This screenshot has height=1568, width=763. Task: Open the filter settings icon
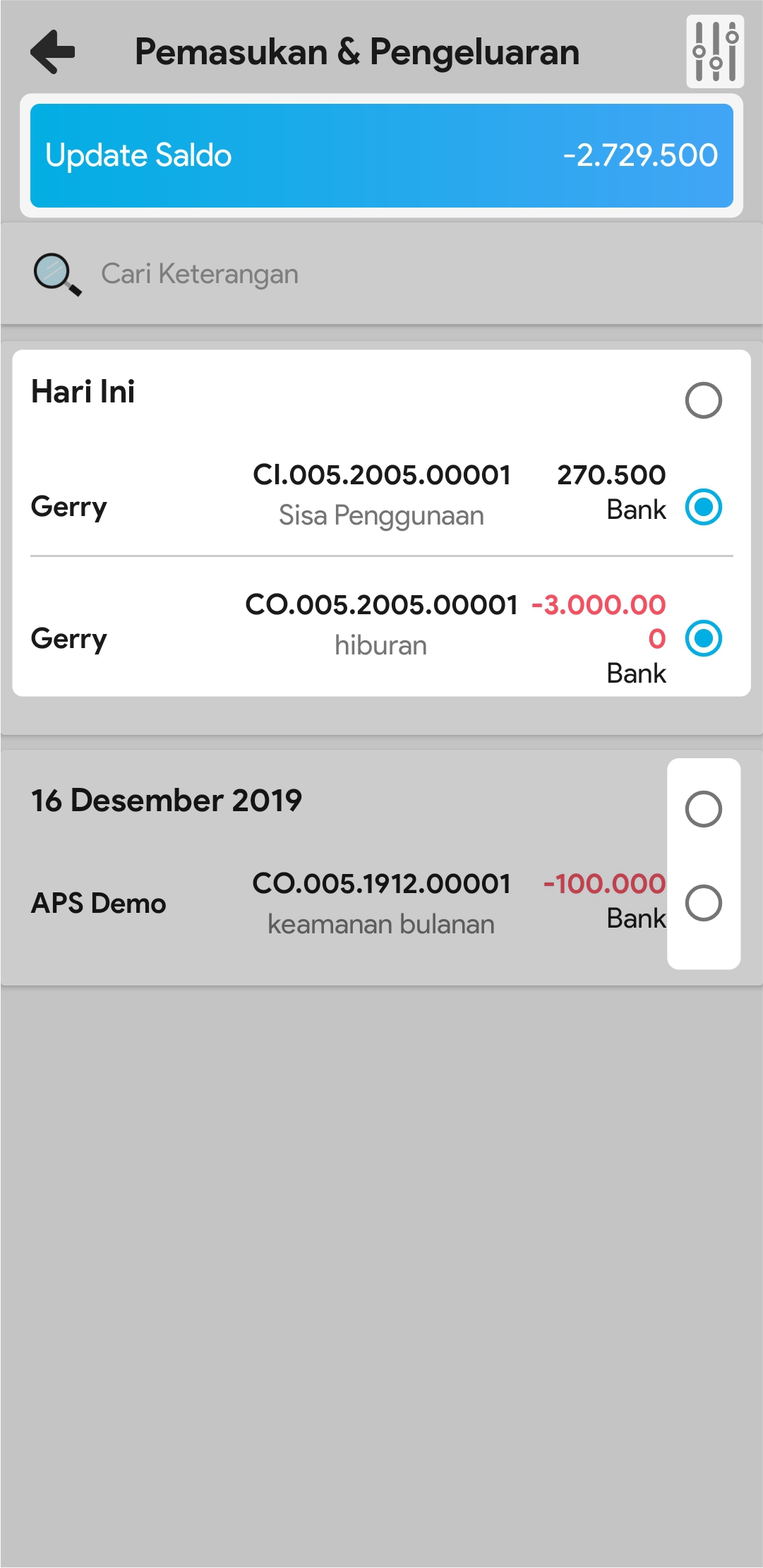714,52
